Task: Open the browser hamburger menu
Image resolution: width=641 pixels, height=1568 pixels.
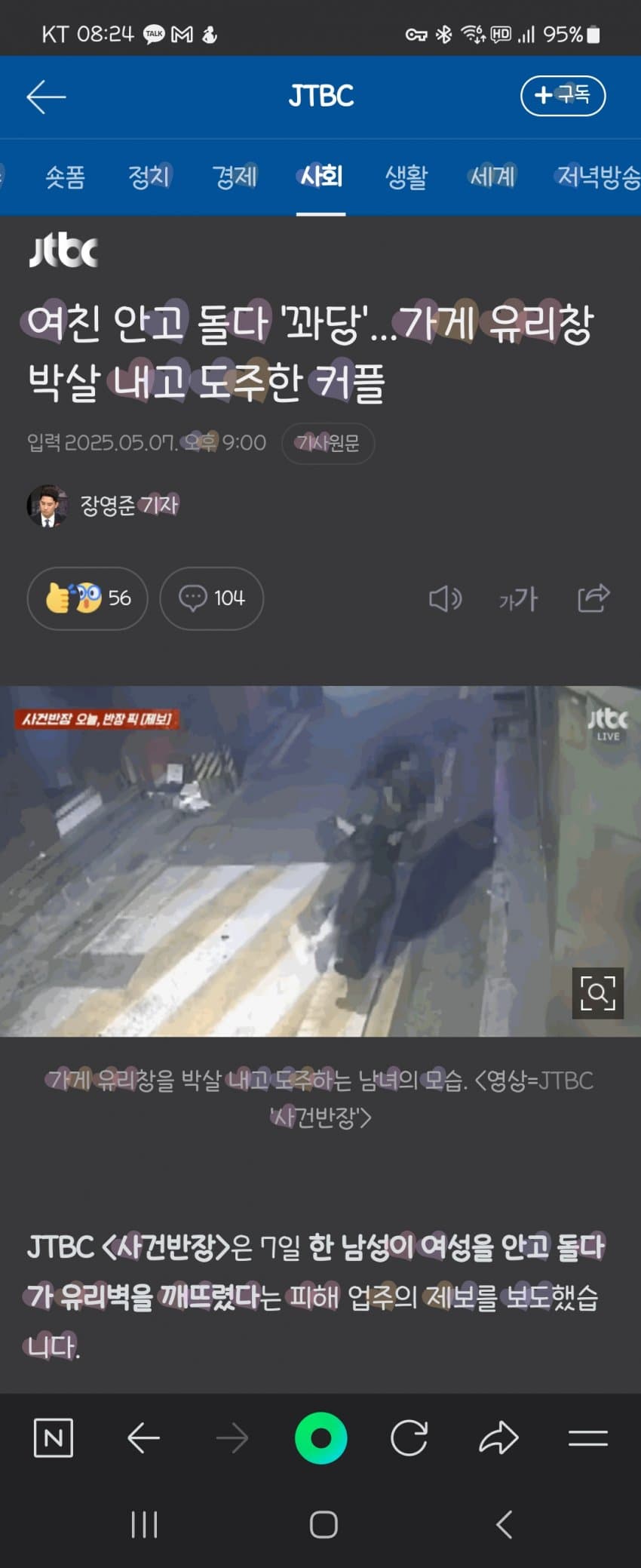Action: tap(588, 1437)
